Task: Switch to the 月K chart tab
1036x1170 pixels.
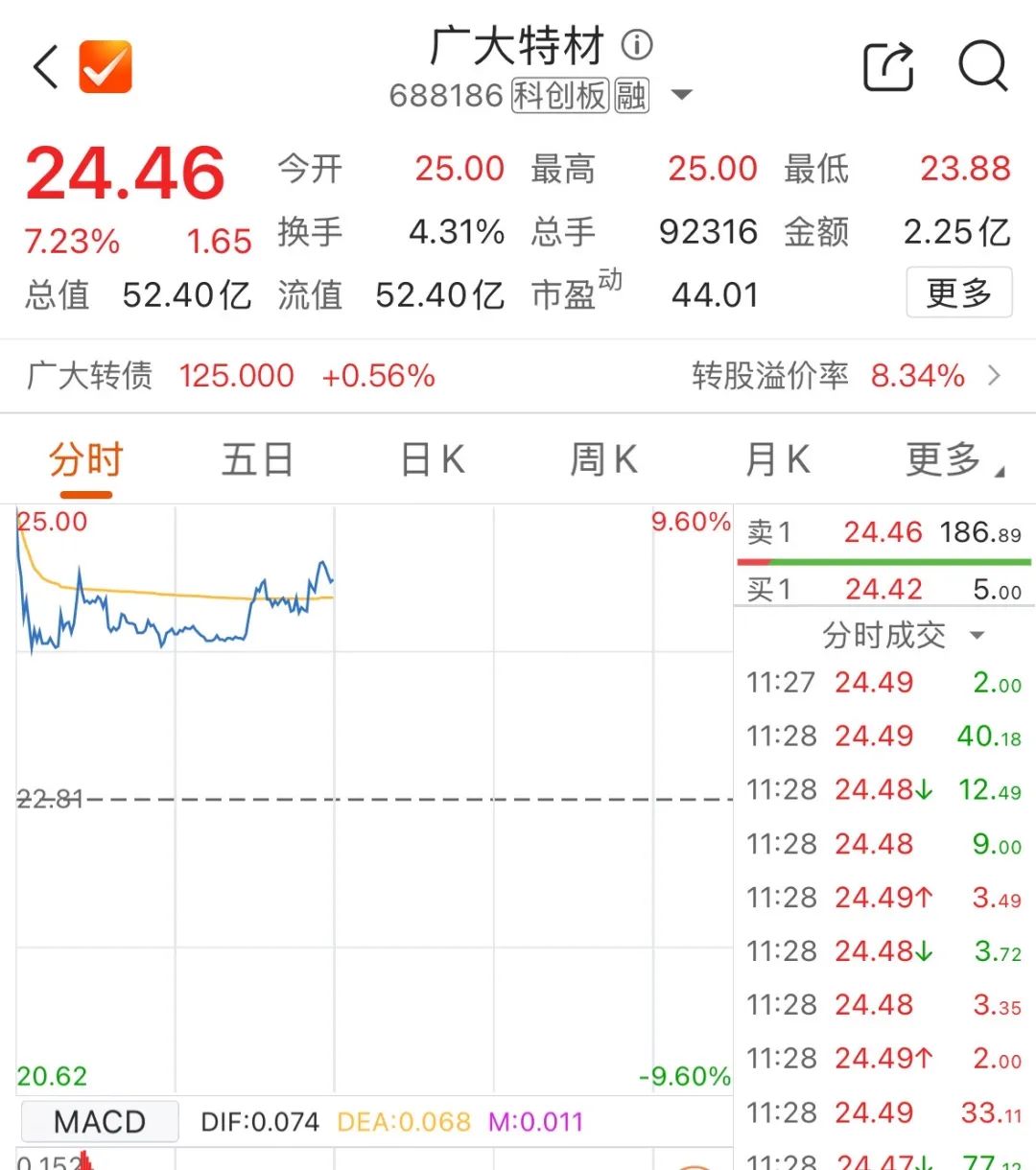Action: pyautogui.click(x=777, y=460)
